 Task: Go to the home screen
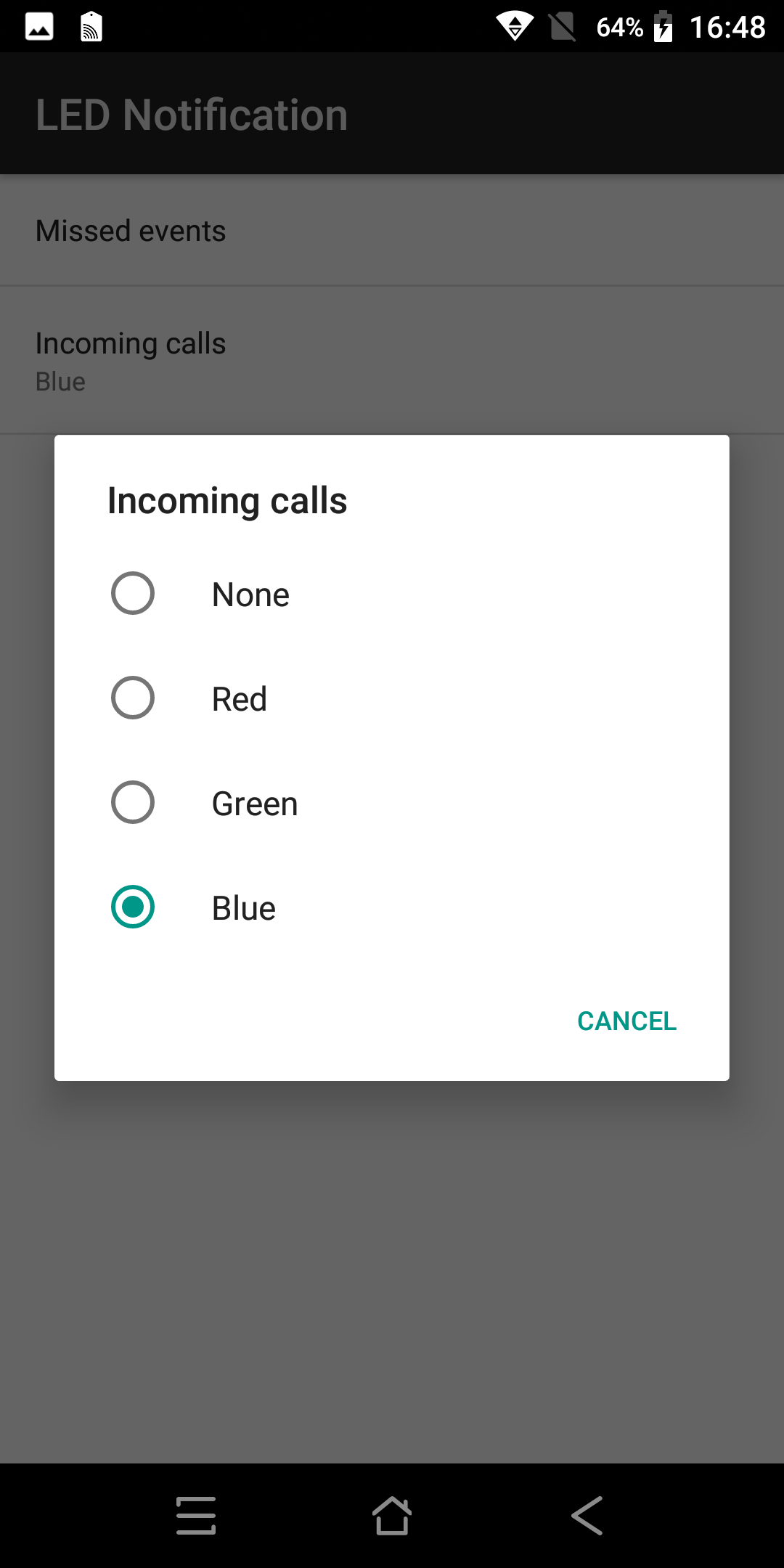pos(392,1516)
